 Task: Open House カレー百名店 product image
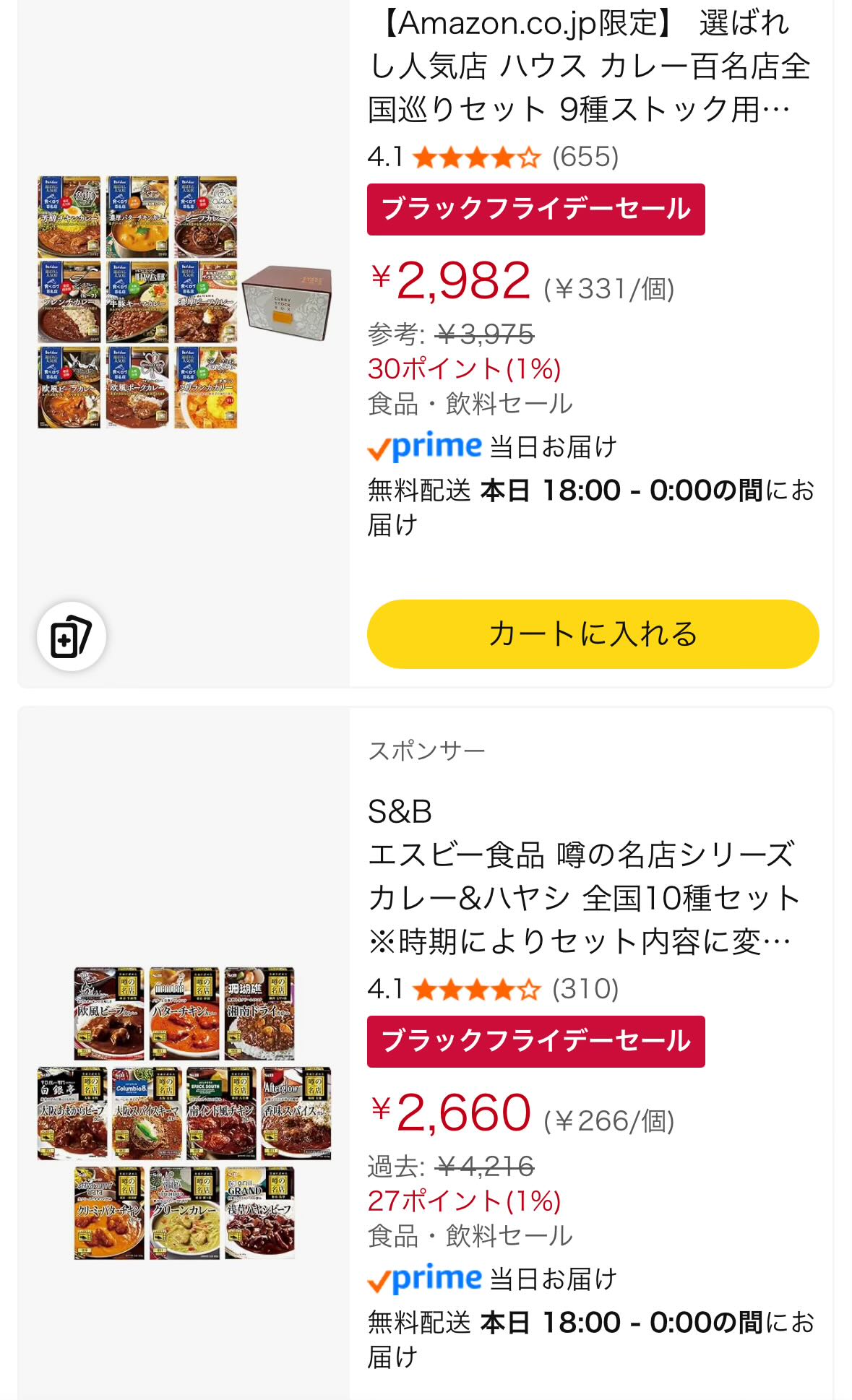coord(184,302)
